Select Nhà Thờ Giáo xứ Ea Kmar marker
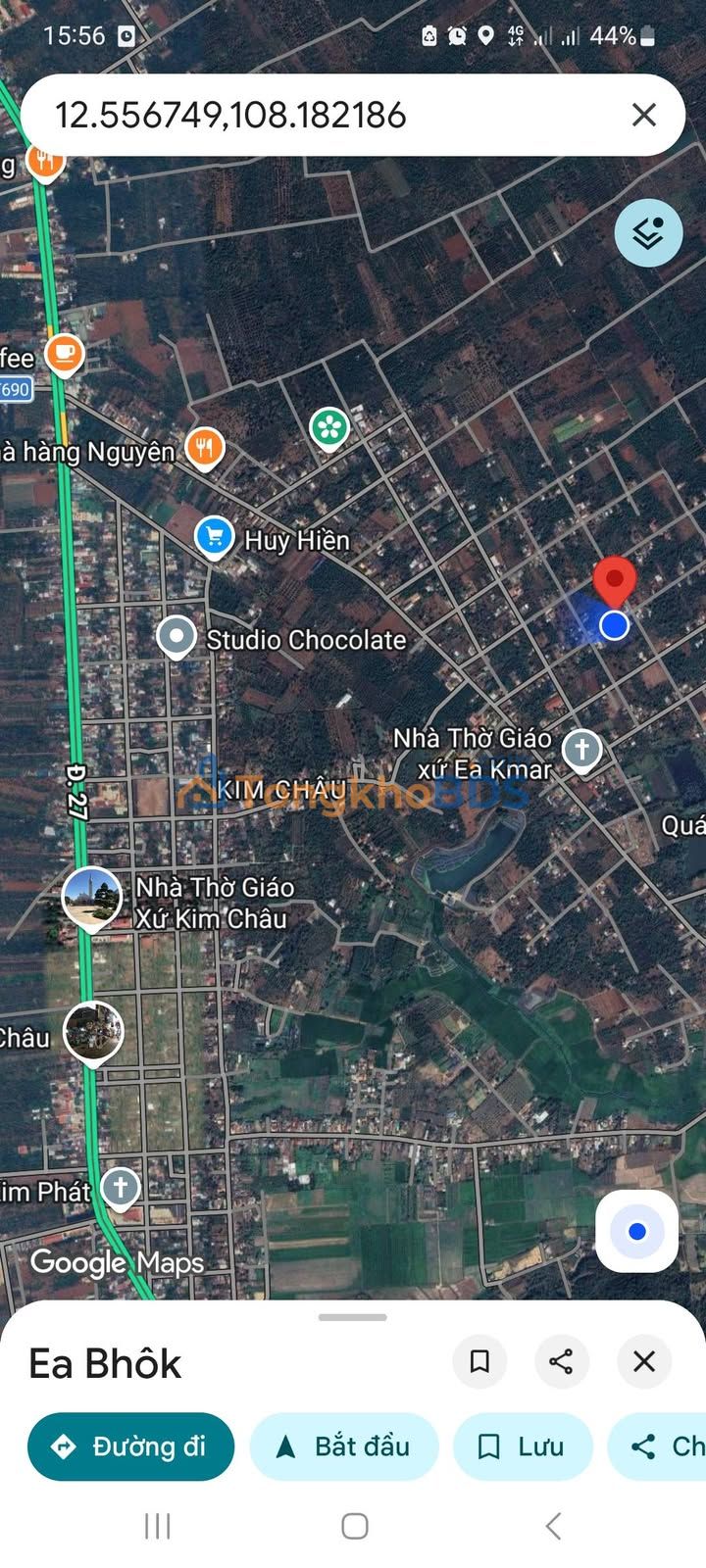This screenshot has width=706, height=1568. coord(581,751)
